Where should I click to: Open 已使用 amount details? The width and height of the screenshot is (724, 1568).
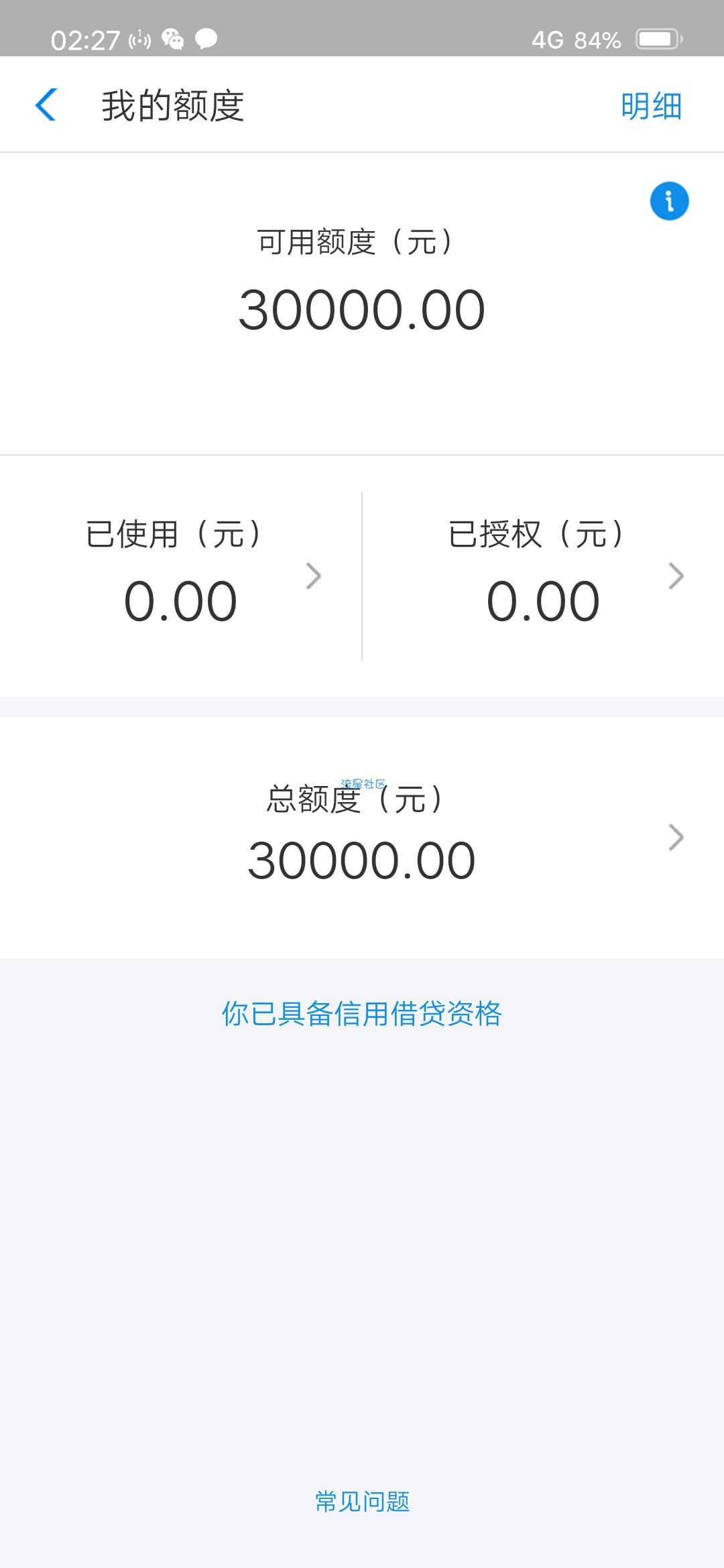[x=181, y=576]
